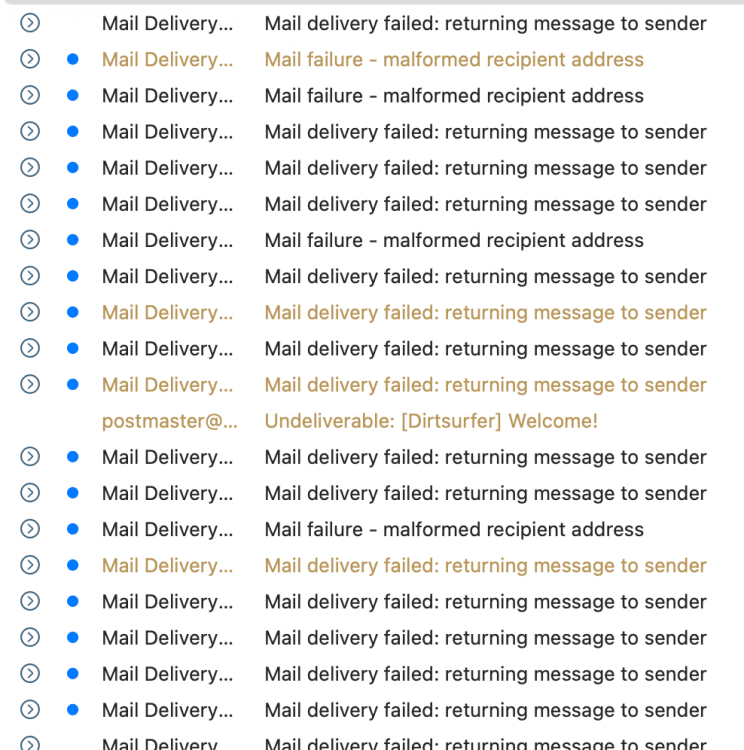Collapse the orange unread delivery failure thread
Viewport: 744px width, 750px height.
(x=29, y=312)
